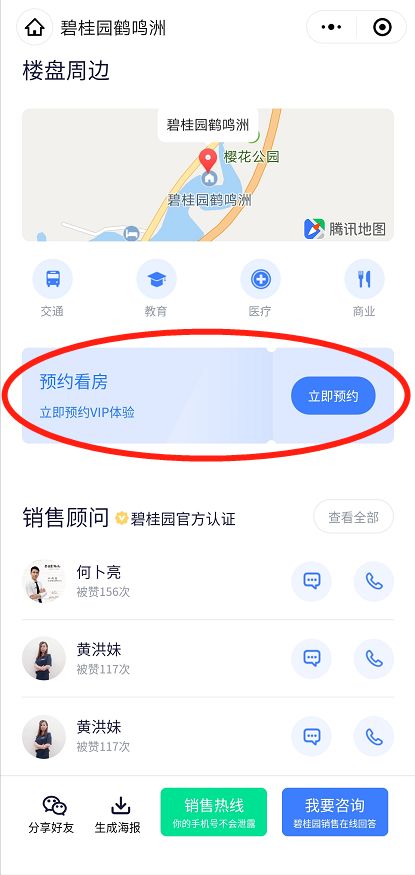Go to the mini program home icon
Screen dimensions: 415x875
[35, 27]
